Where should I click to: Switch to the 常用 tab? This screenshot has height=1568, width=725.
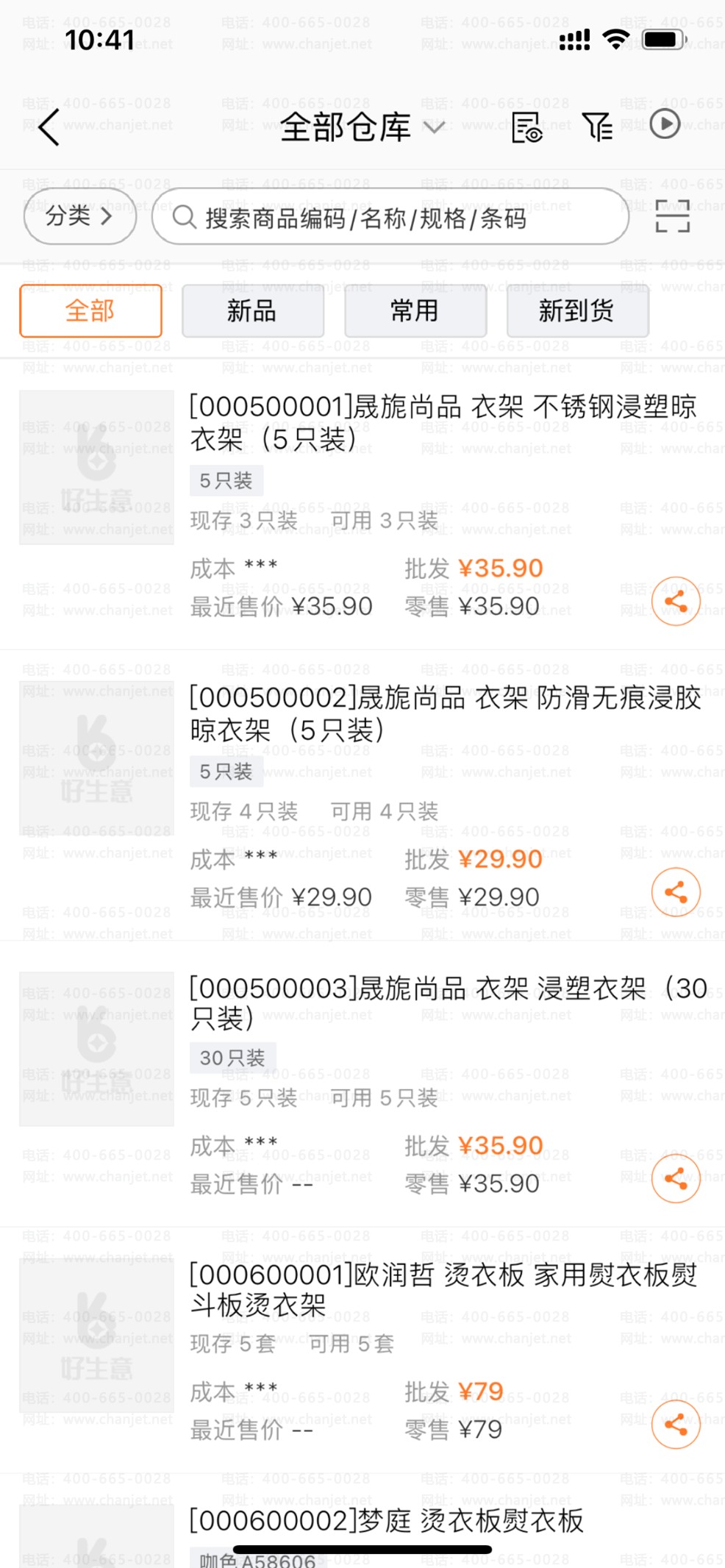415,311
